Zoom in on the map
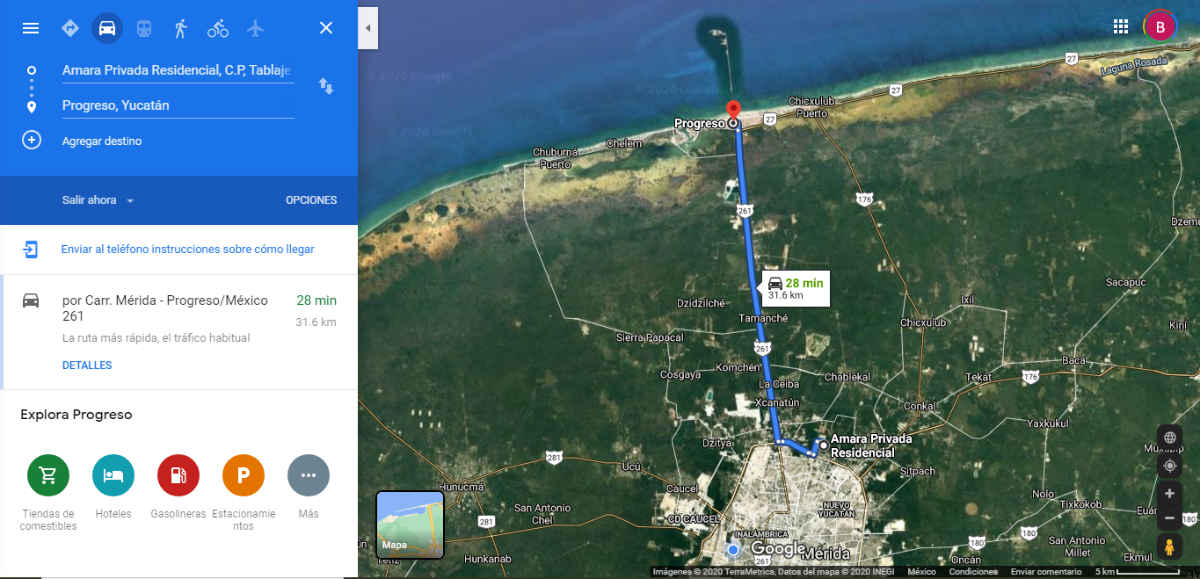 (x=1169, y=493)
